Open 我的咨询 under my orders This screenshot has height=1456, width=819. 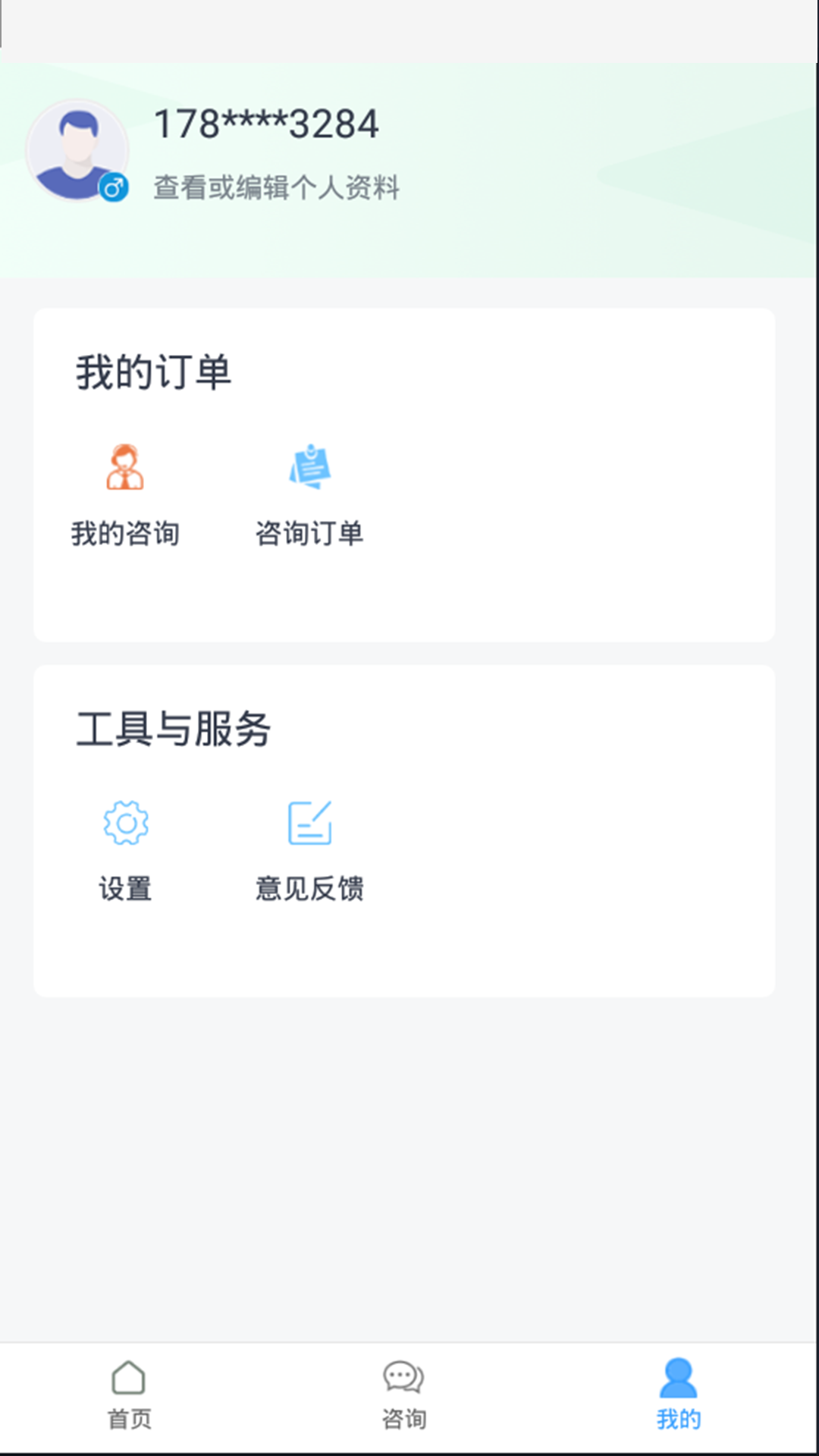point(125,494)
